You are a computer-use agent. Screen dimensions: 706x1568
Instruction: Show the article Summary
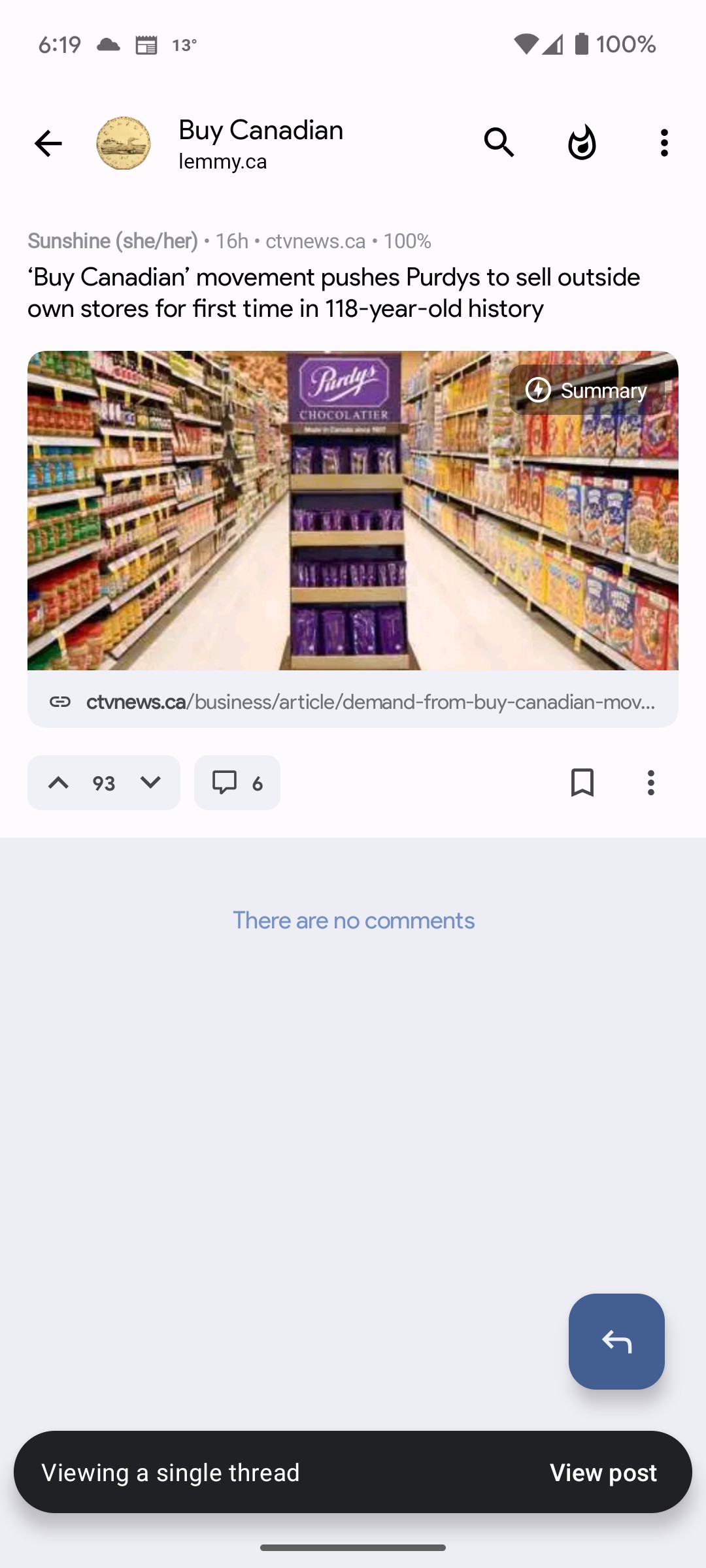pos(587,390)
